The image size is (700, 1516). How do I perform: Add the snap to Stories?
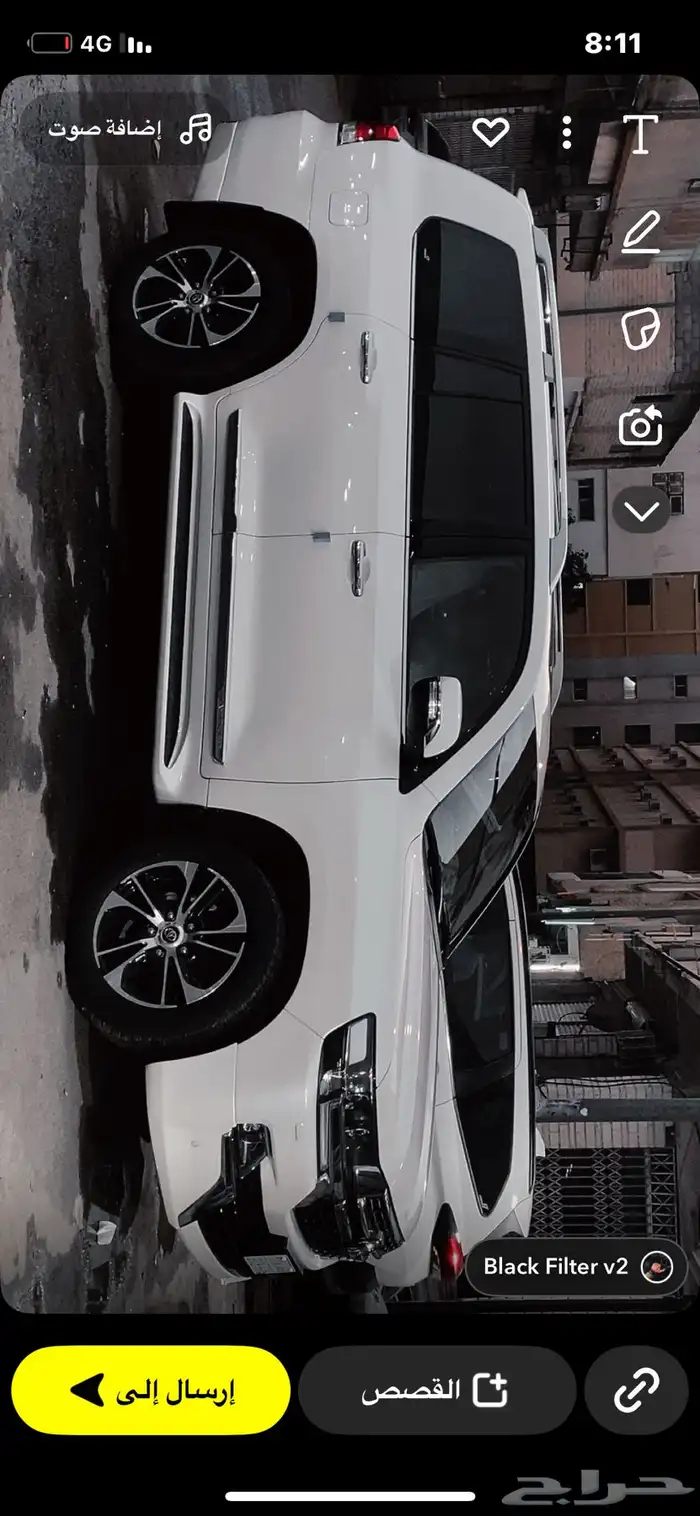pos(436,1390)
